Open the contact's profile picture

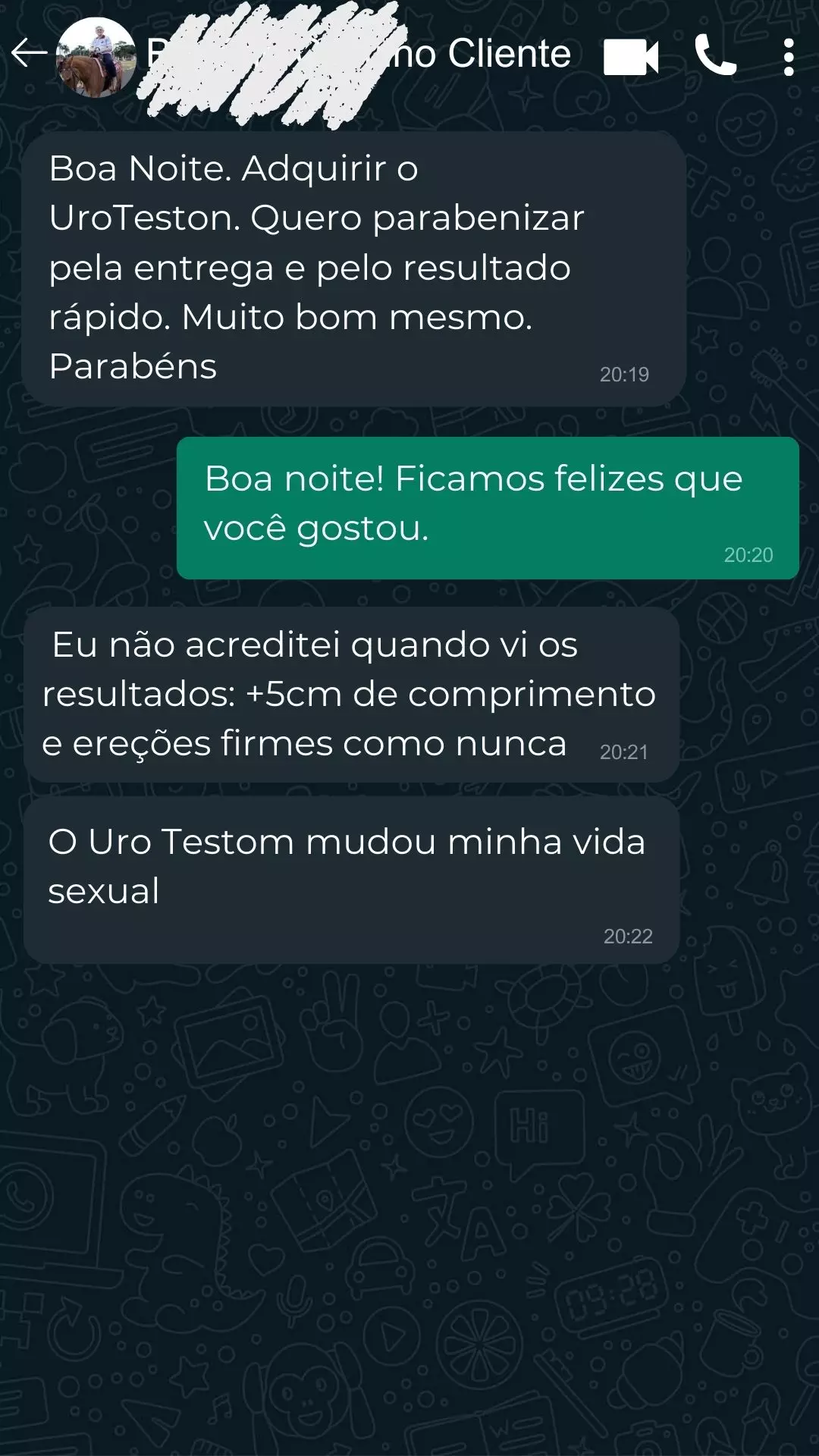[x=96, y=58]
